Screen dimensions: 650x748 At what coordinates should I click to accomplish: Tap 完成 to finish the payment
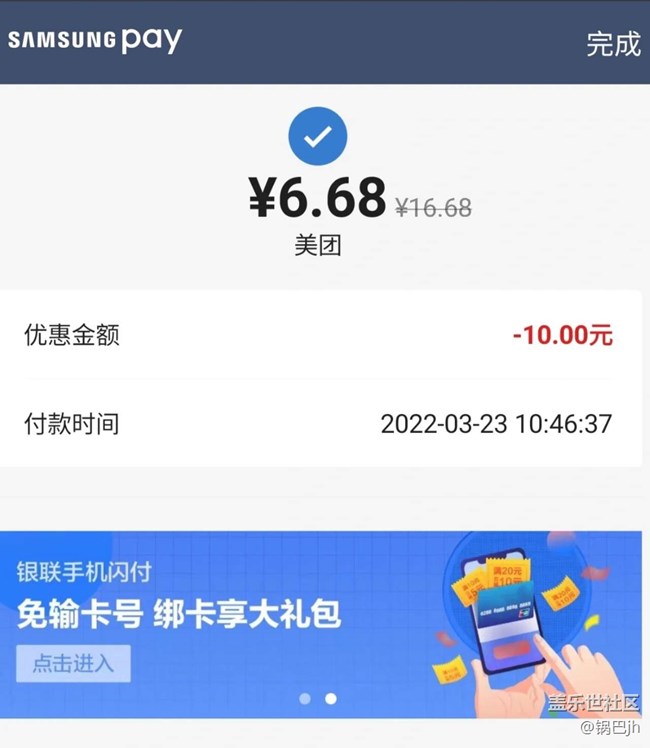tap(612, 44)
